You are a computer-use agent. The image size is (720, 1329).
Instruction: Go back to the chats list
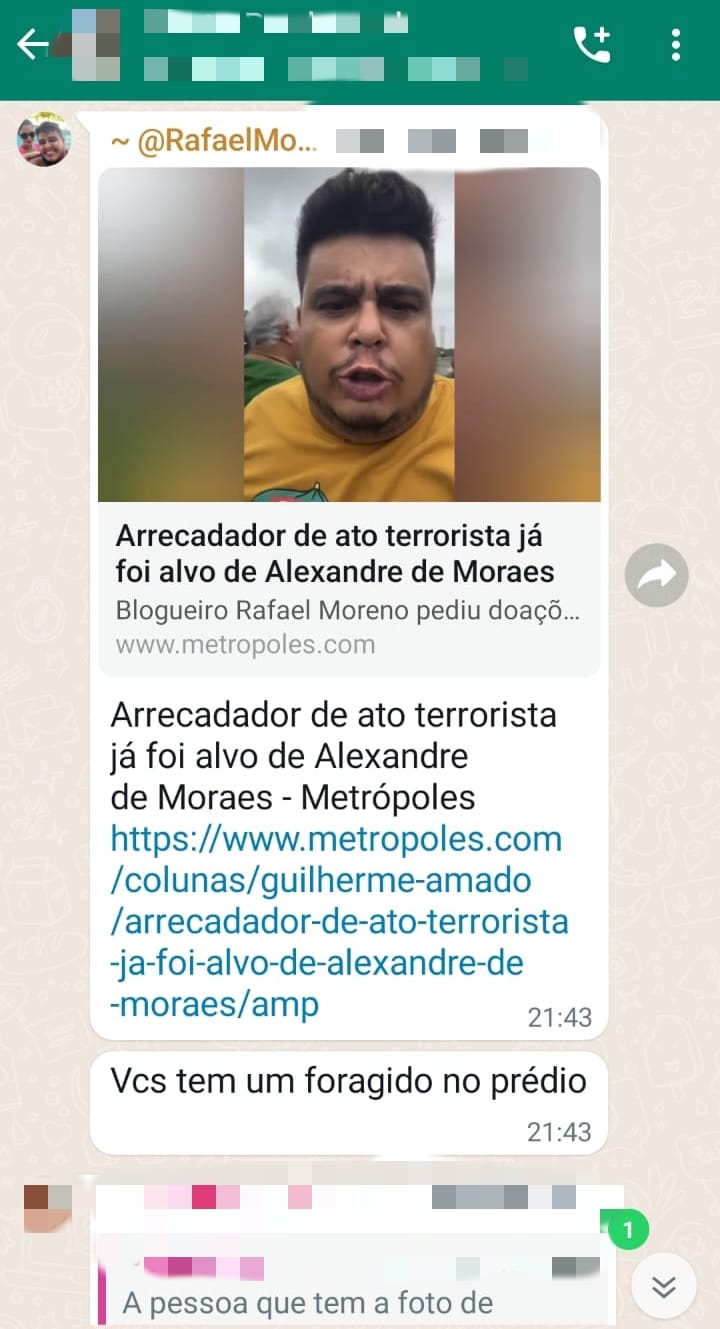(x=31, y=44)
